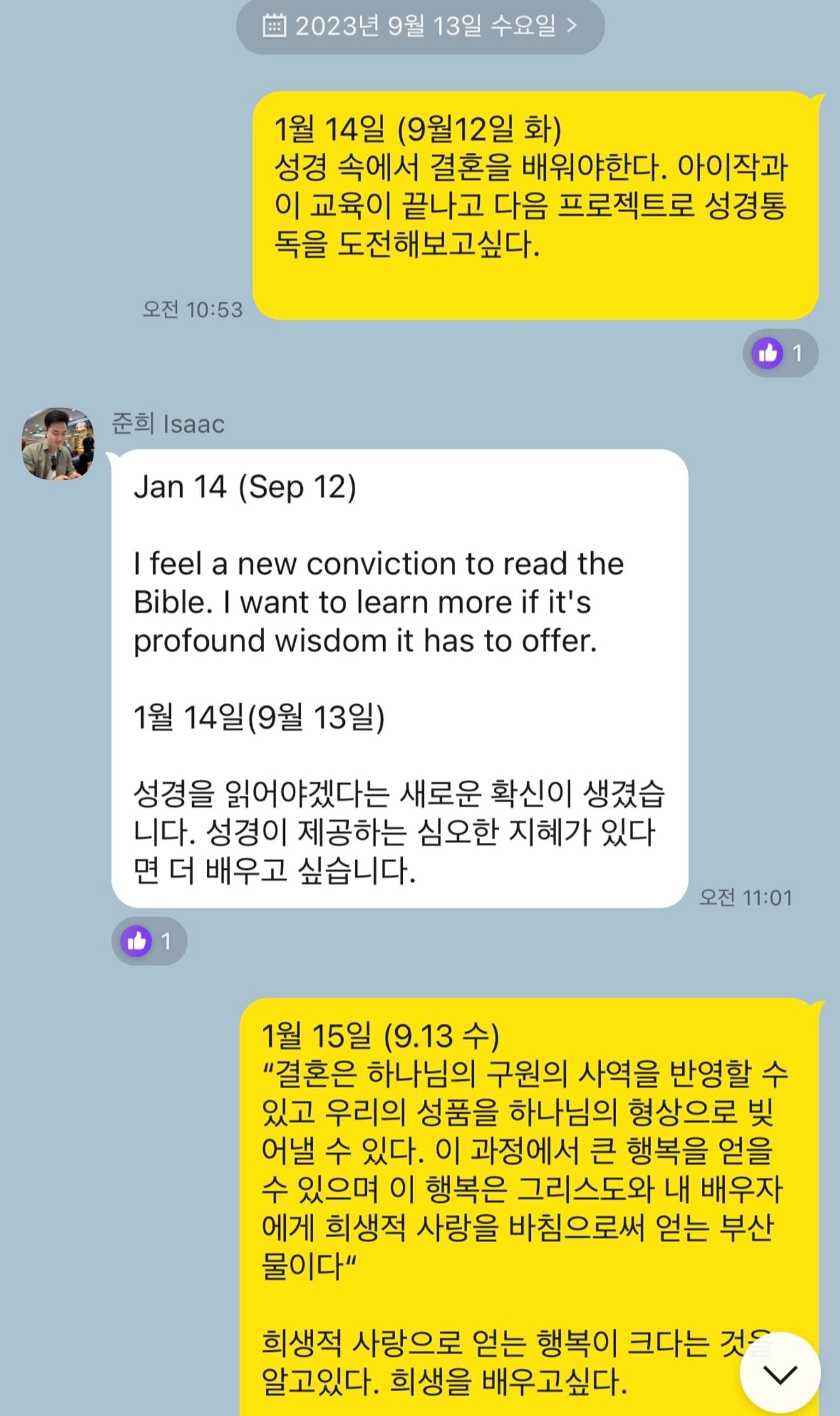Tap the thumbs-up reaction under 준희 Isaac's message
Screen dimensions: 840x1416
click(149, 941)
